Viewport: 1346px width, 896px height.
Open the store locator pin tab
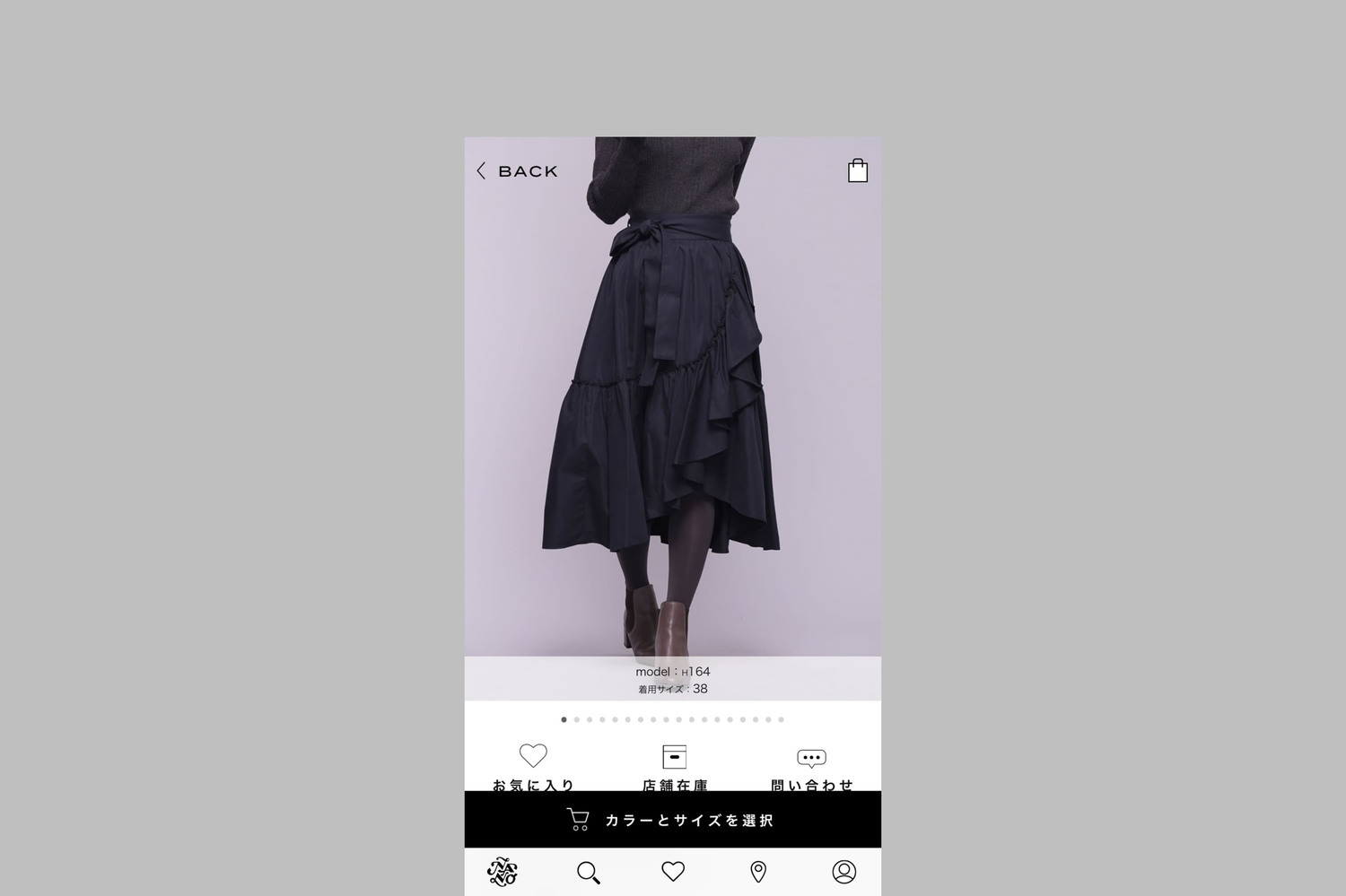758,872
